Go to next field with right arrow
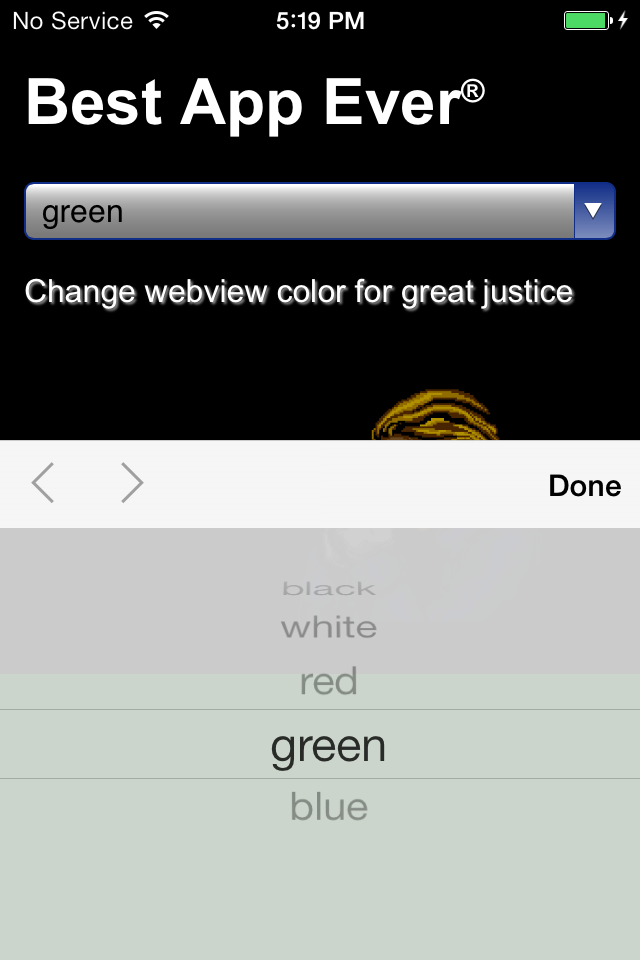640x960 pixels. click(131, 484)
